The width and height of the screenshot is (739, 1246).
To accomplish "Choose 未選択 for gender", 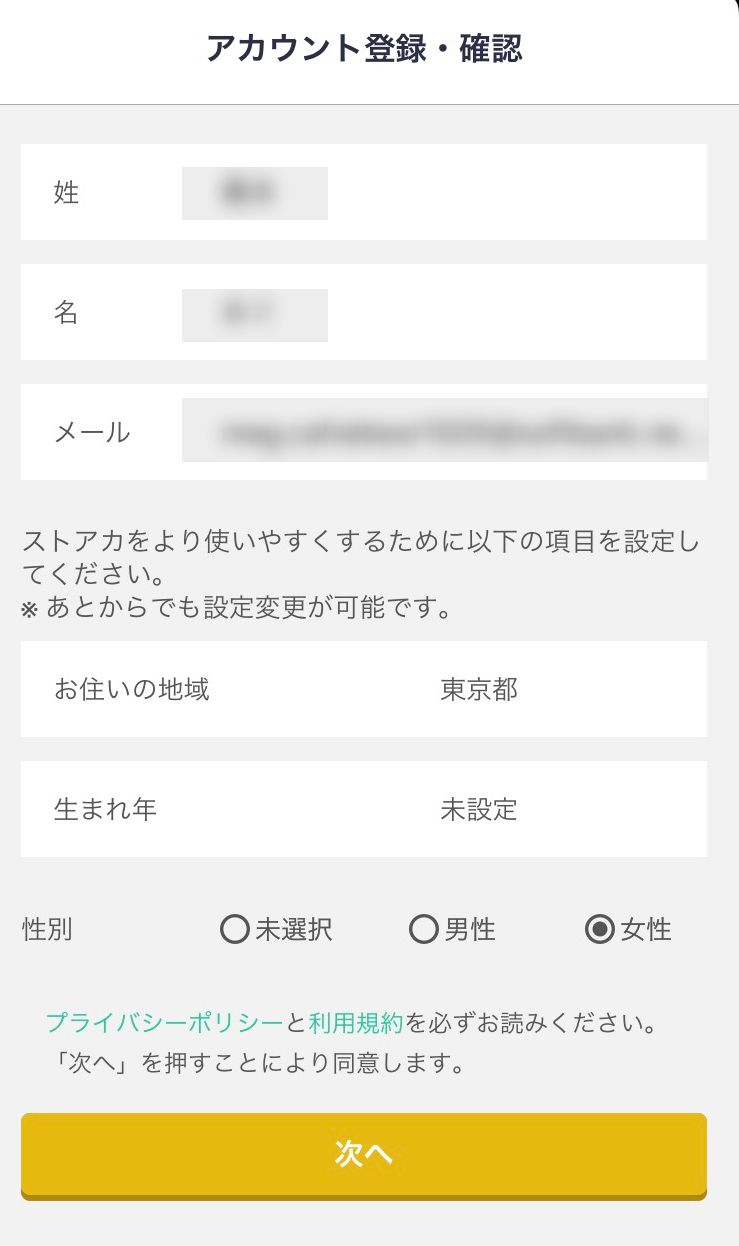I will click(x=235, y=930).
